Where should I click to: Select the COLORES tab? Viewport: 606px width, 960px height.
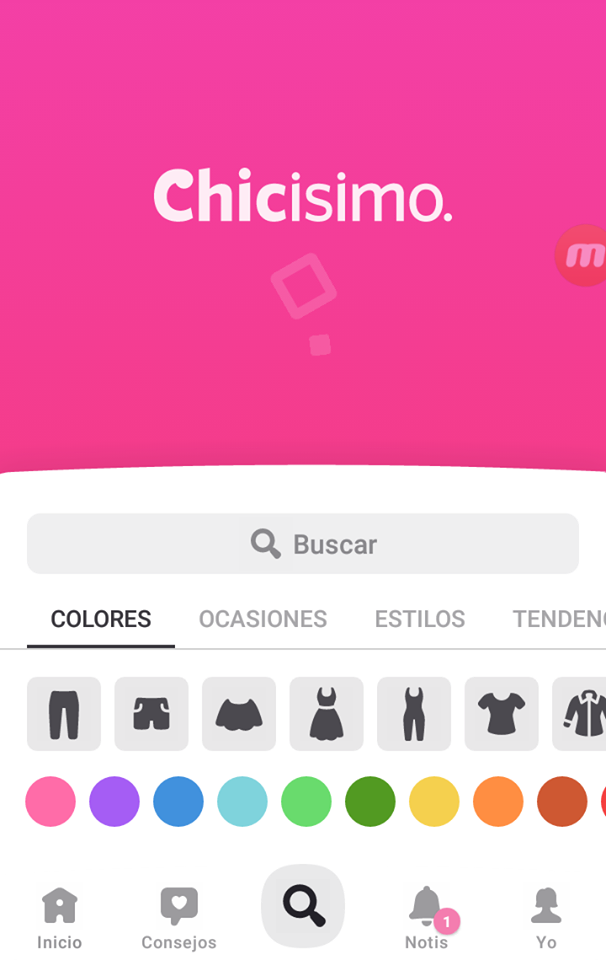coord(101,619)
